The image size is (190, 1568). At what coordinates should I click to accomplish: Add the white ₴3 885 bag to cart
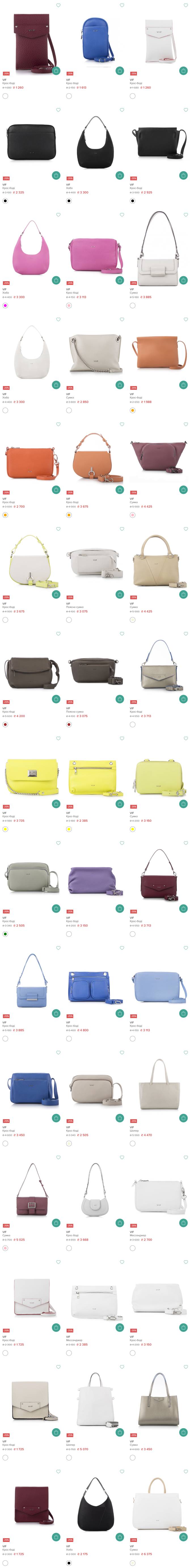tap(183, 280)
